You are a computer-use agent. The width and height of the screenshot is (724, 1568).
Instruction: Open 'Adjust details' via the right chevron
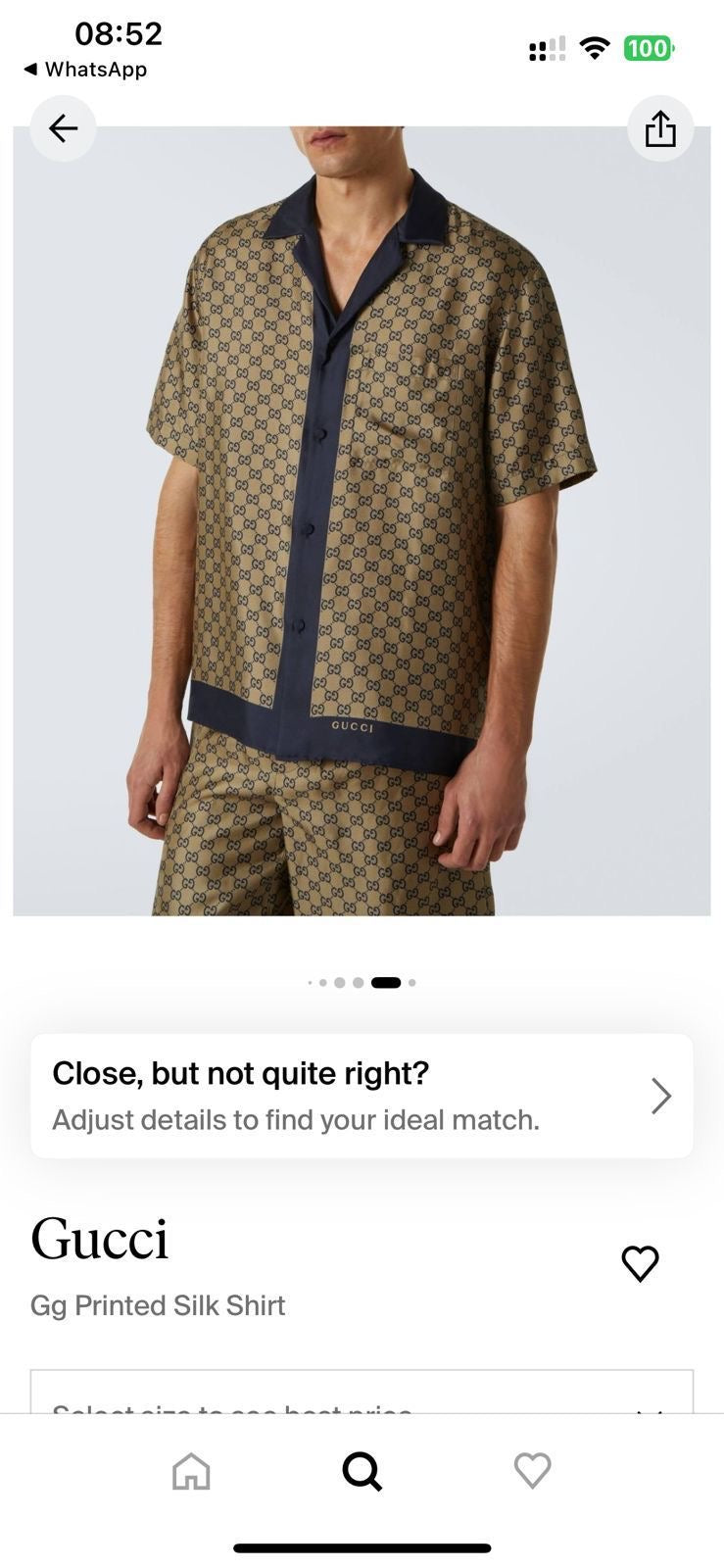pyautogui.click(x=660, y=1096)
